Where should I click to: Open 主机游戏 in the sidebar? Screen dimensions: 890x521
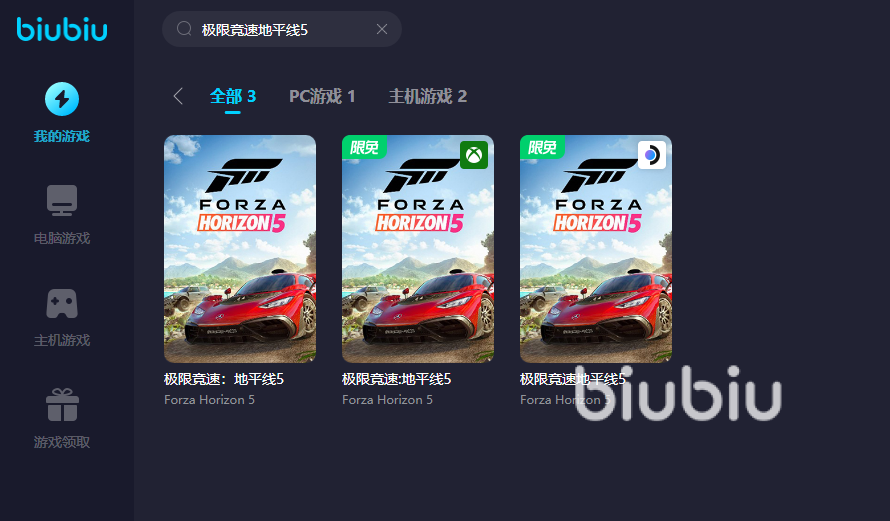coord(62,316)
